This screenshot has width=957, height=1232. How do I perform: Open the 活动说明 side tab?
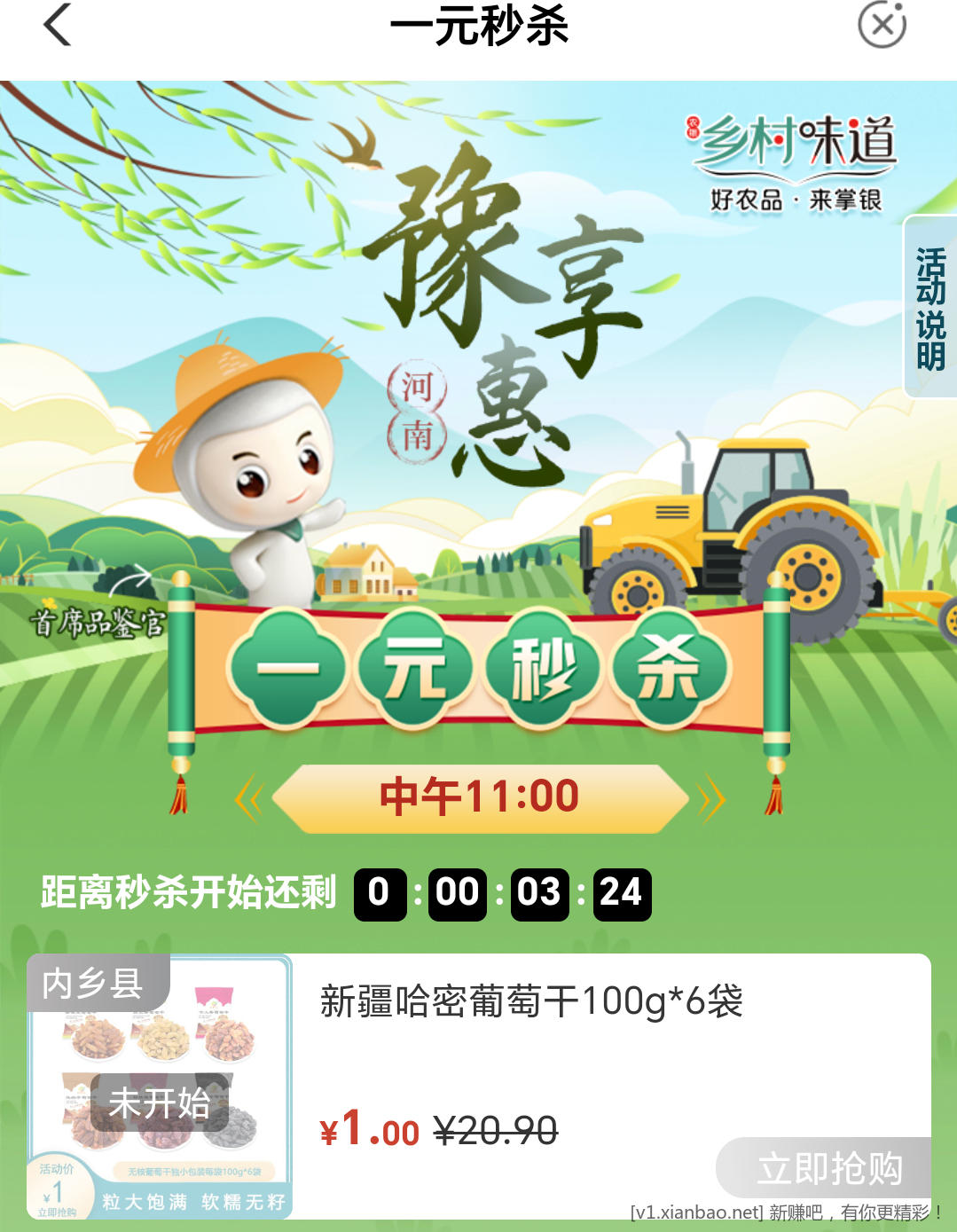(930, 307)
